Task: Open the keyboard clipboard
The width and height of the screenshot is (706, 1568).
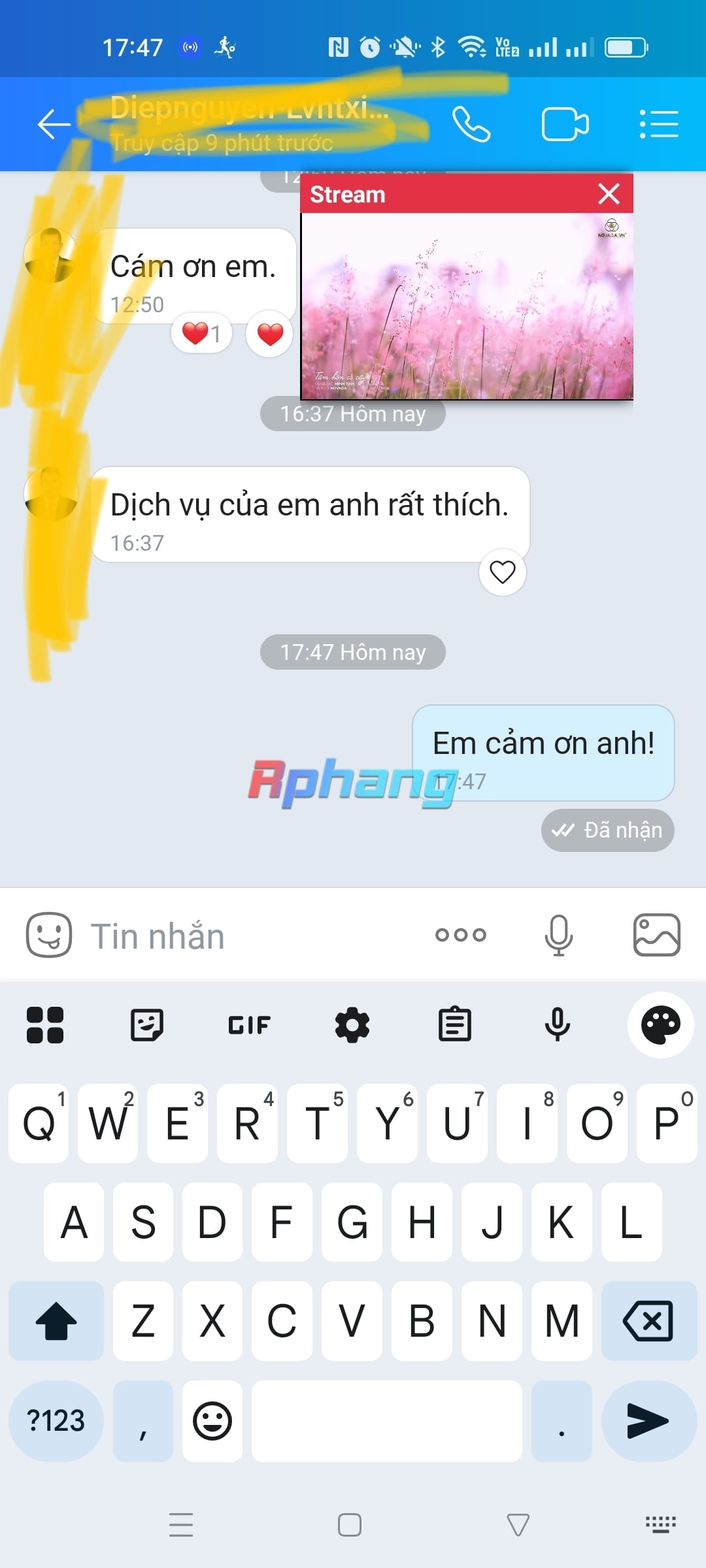Action: 455,1024
